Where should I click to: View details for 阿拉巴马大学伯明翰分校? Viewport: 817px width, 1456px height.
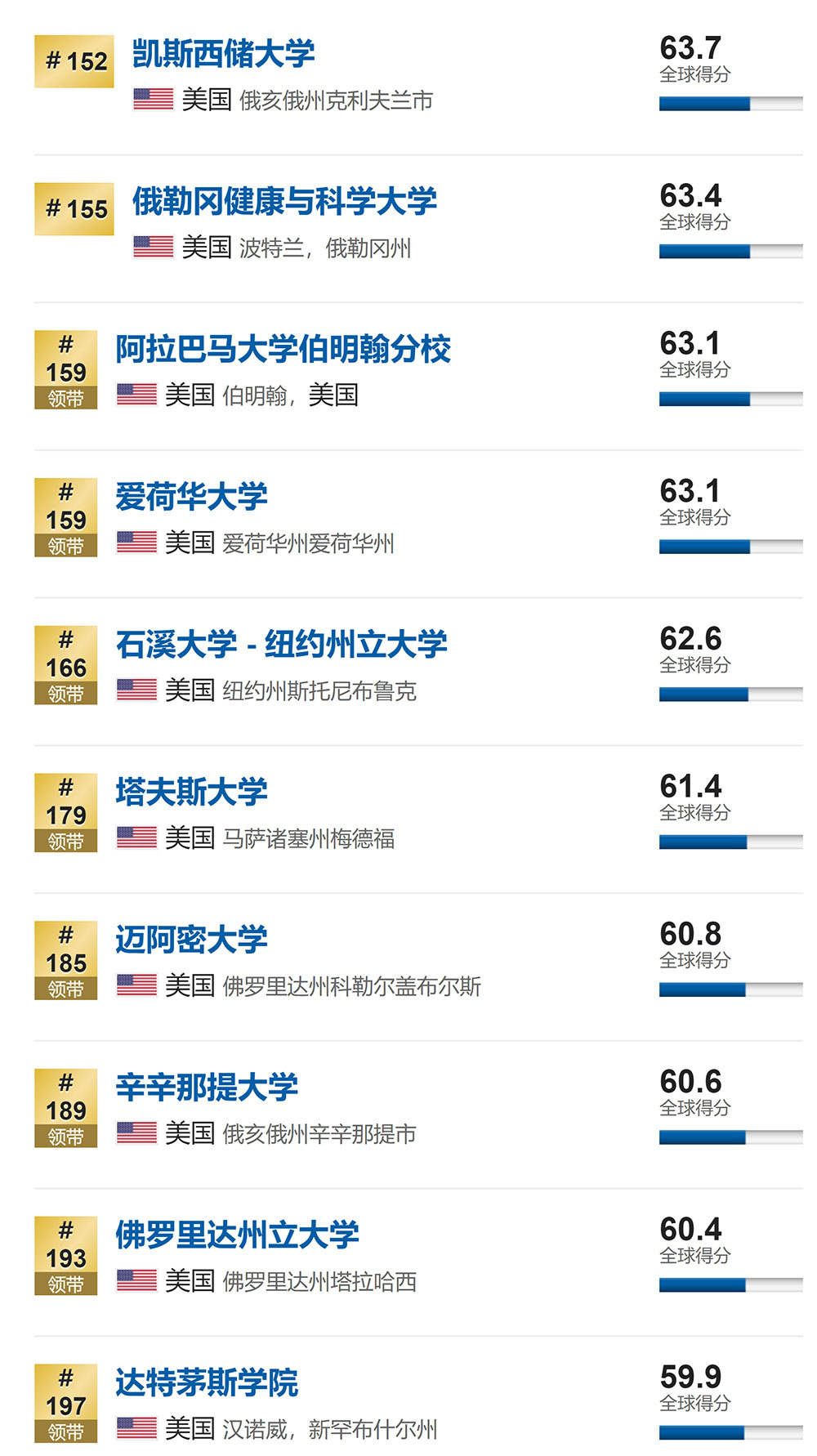283,349
